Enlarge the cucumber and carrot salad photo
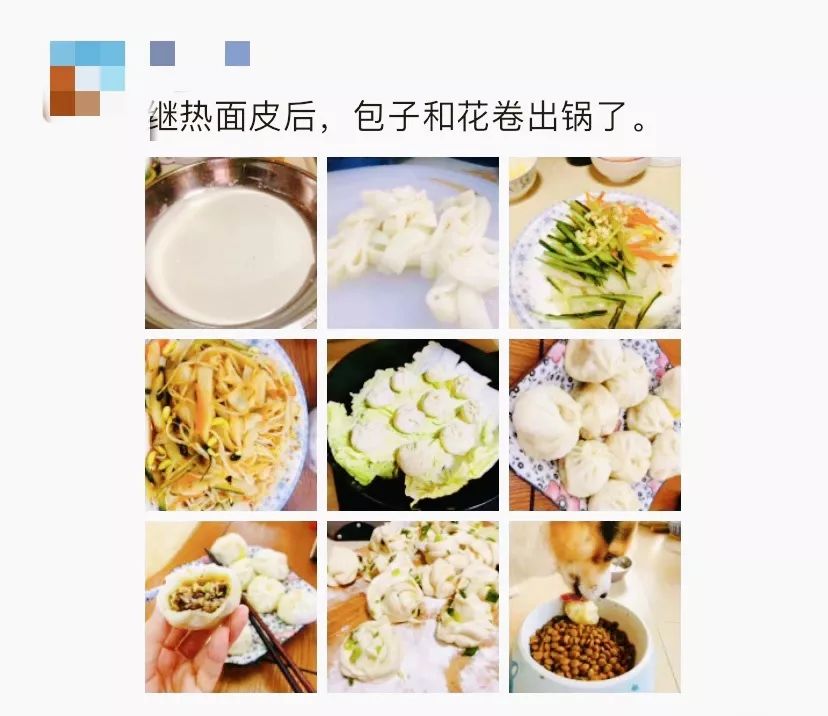 pos(595,243)
